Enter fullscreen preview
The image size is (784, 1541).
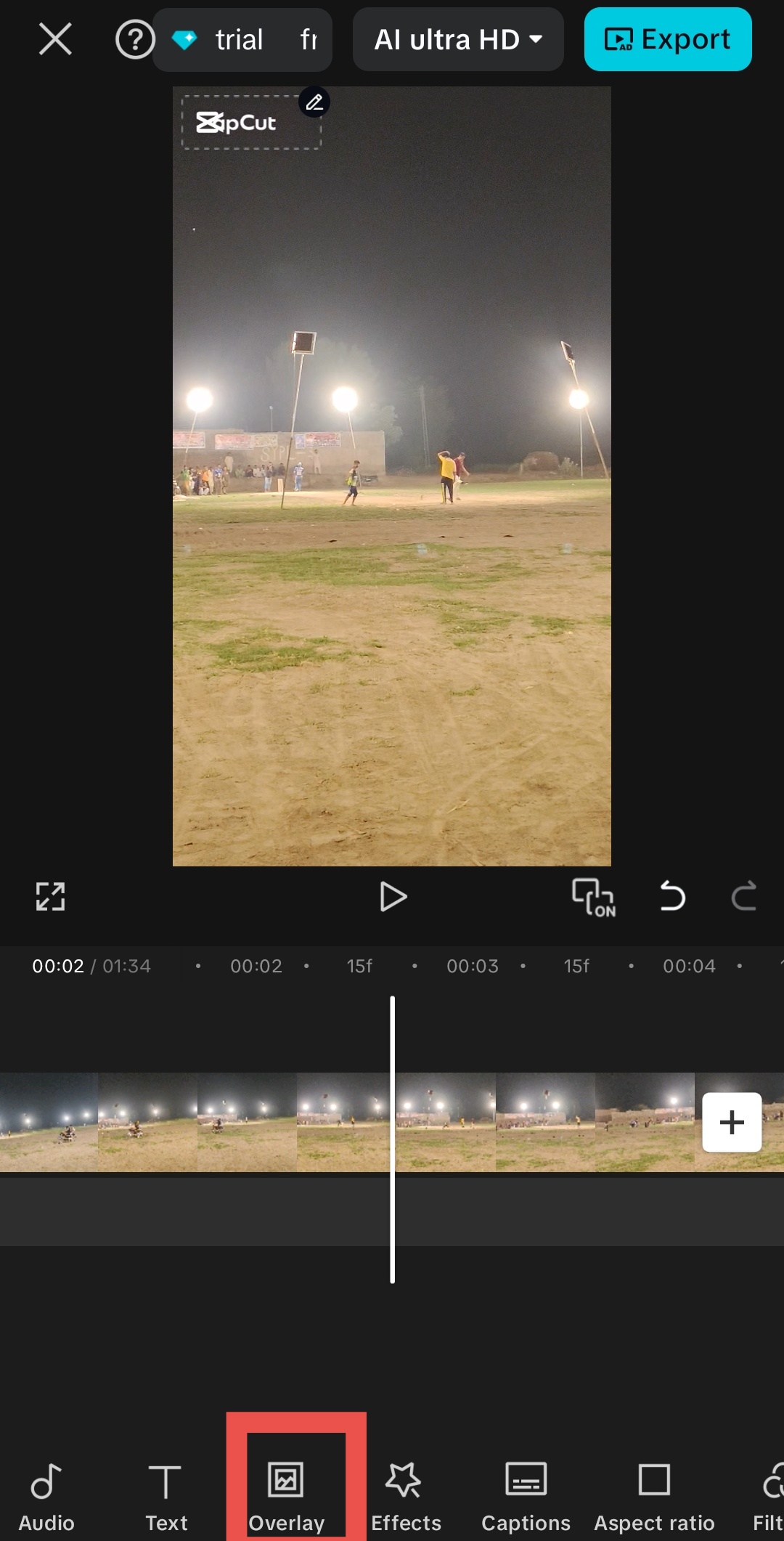[51, 897]
